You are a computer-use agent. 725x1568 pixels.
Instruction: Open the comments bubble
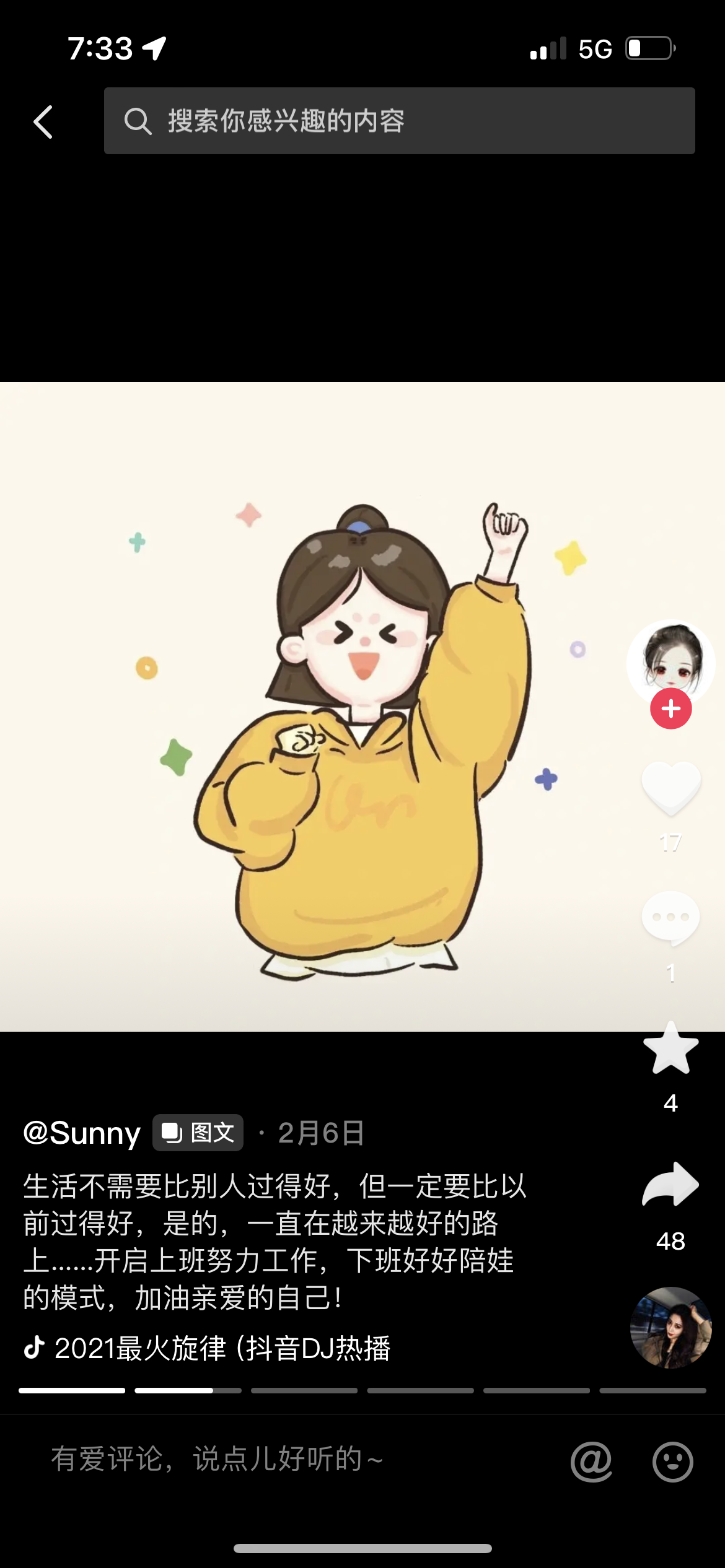[x=670, y=918]
